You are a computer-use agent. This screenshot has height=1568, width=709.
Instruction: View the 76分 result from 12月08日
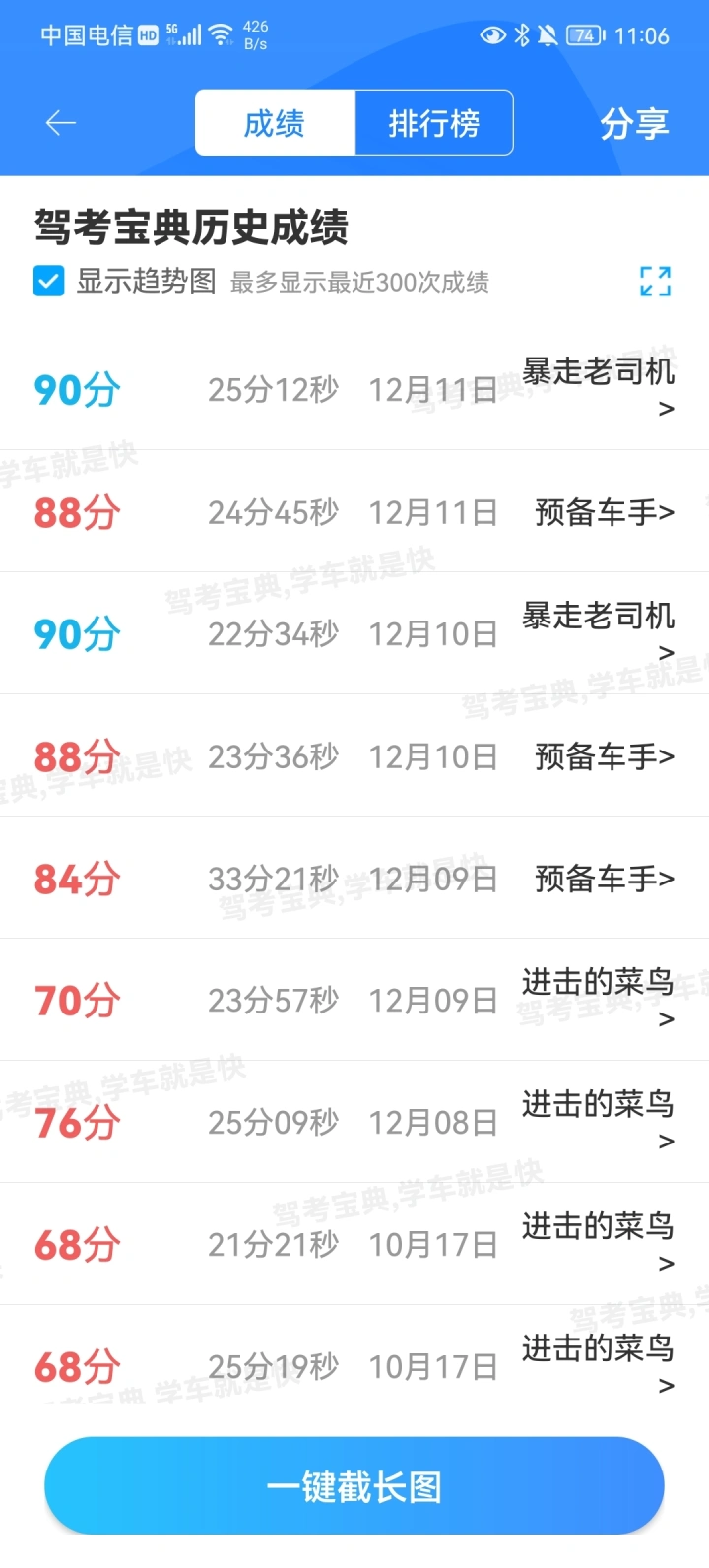point(354,1123)
